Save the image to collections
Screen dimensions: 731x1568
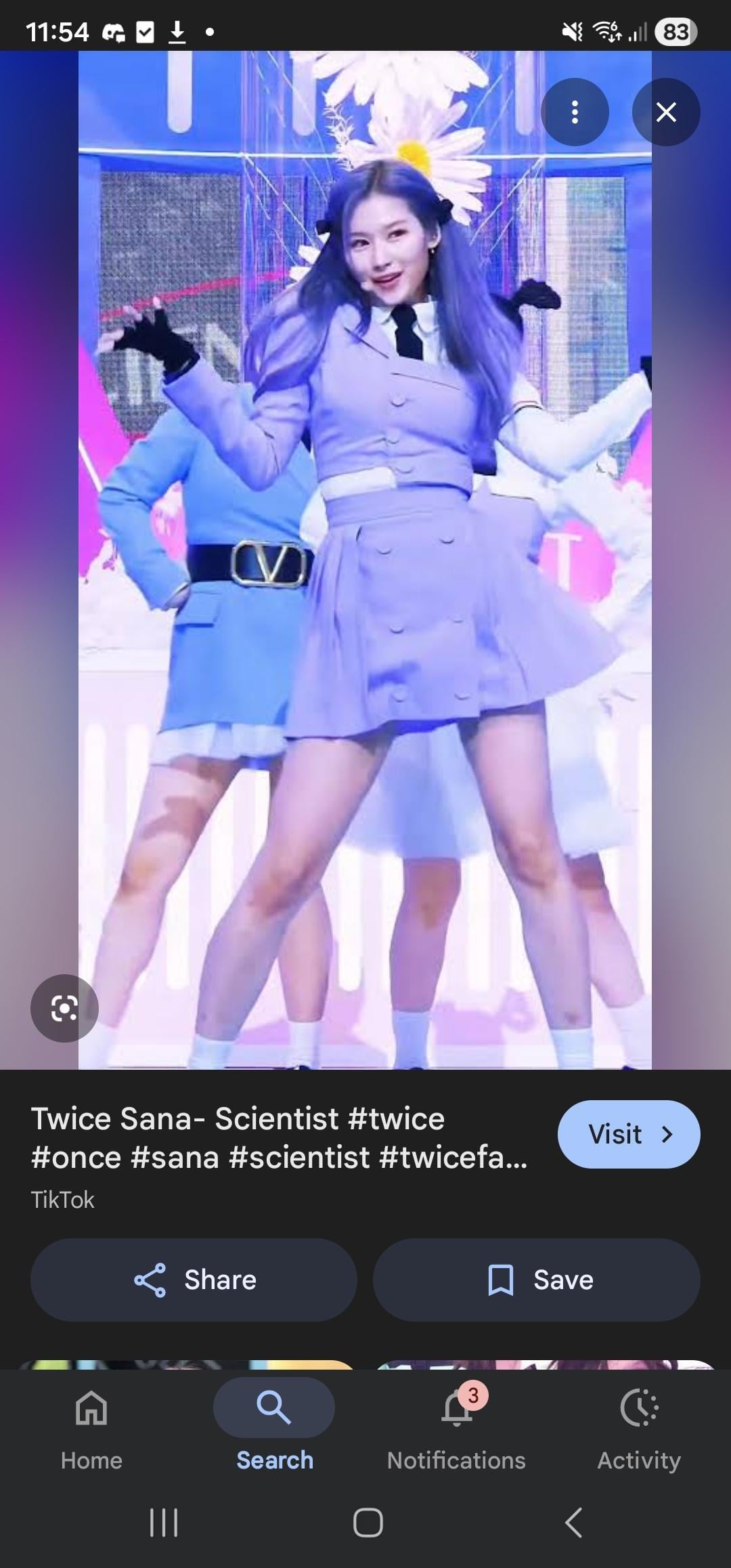536,1280
